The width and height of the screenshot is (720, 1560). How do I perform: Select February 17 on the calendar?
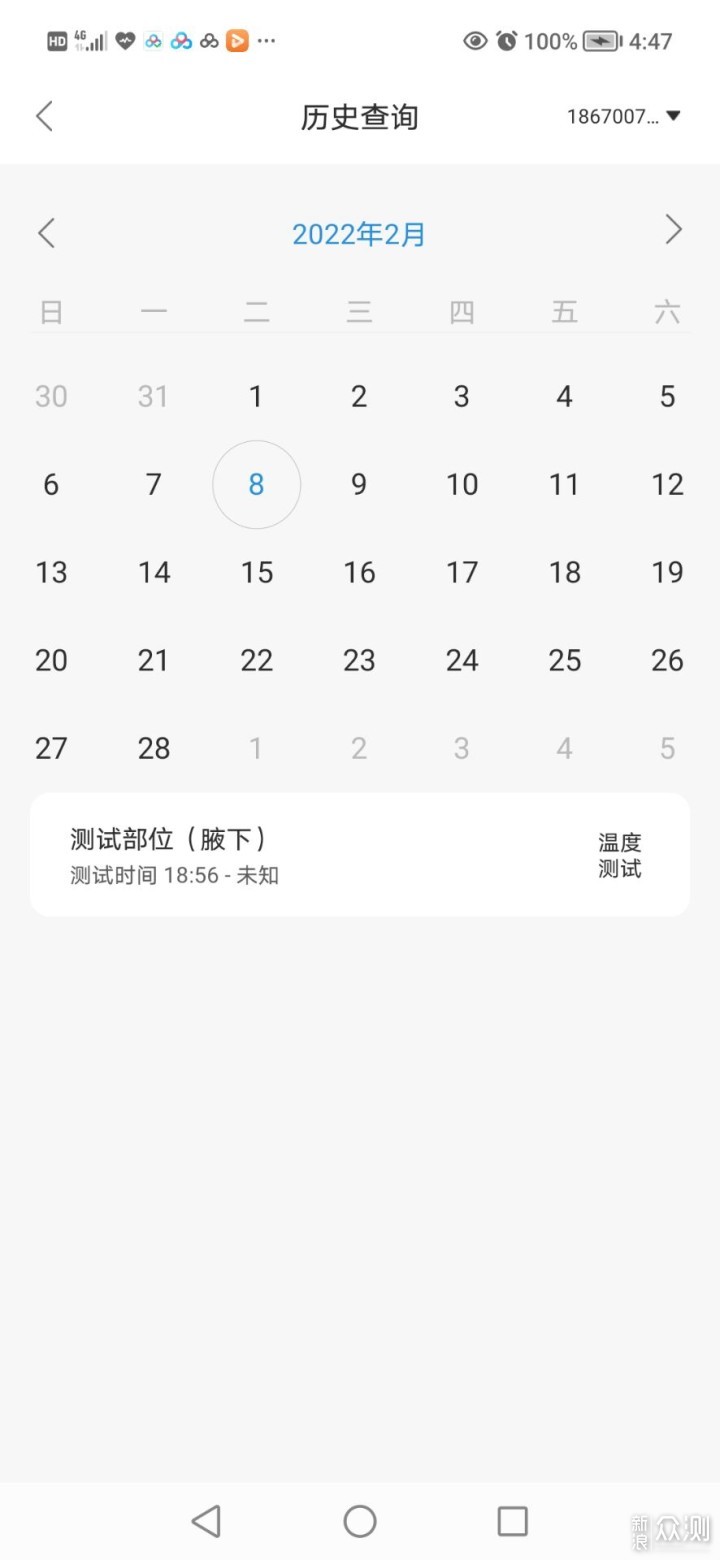462,573
